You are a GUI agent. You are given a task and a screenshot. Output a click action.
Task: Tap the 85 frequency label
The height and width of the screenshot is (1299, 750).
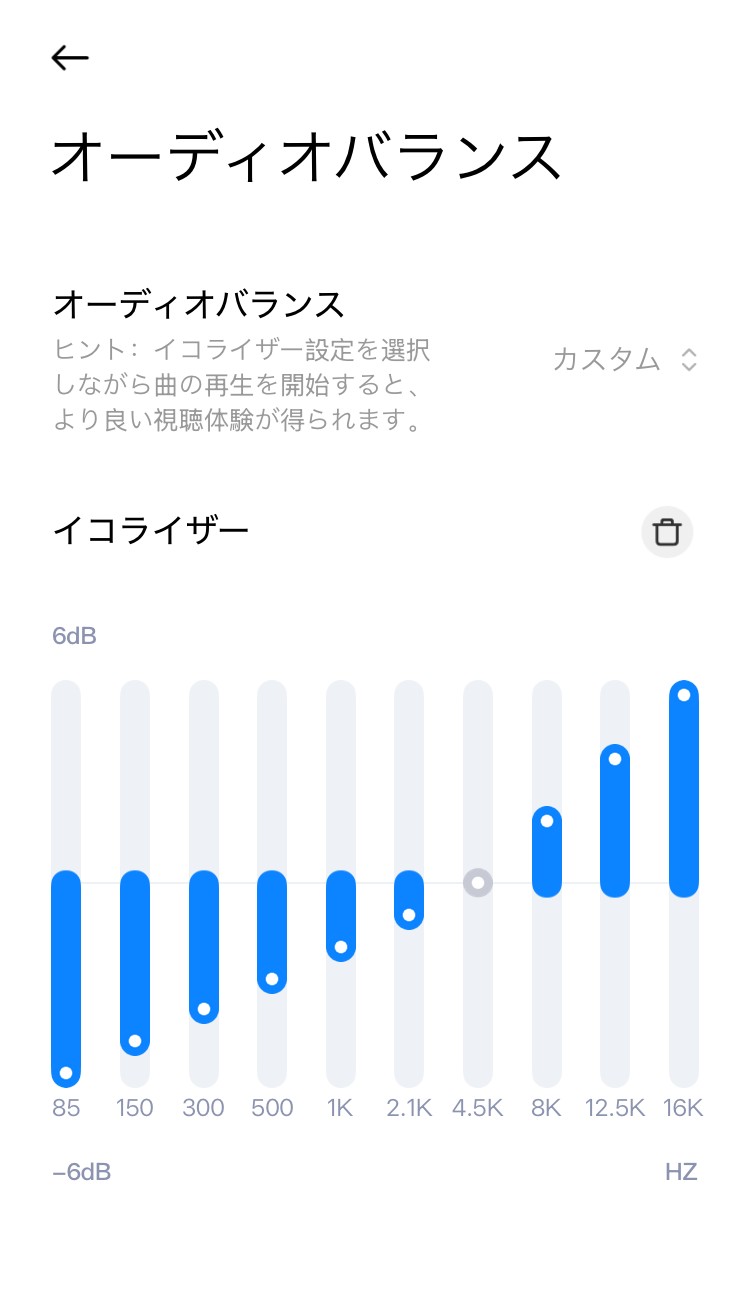[x=65, y=1108]
